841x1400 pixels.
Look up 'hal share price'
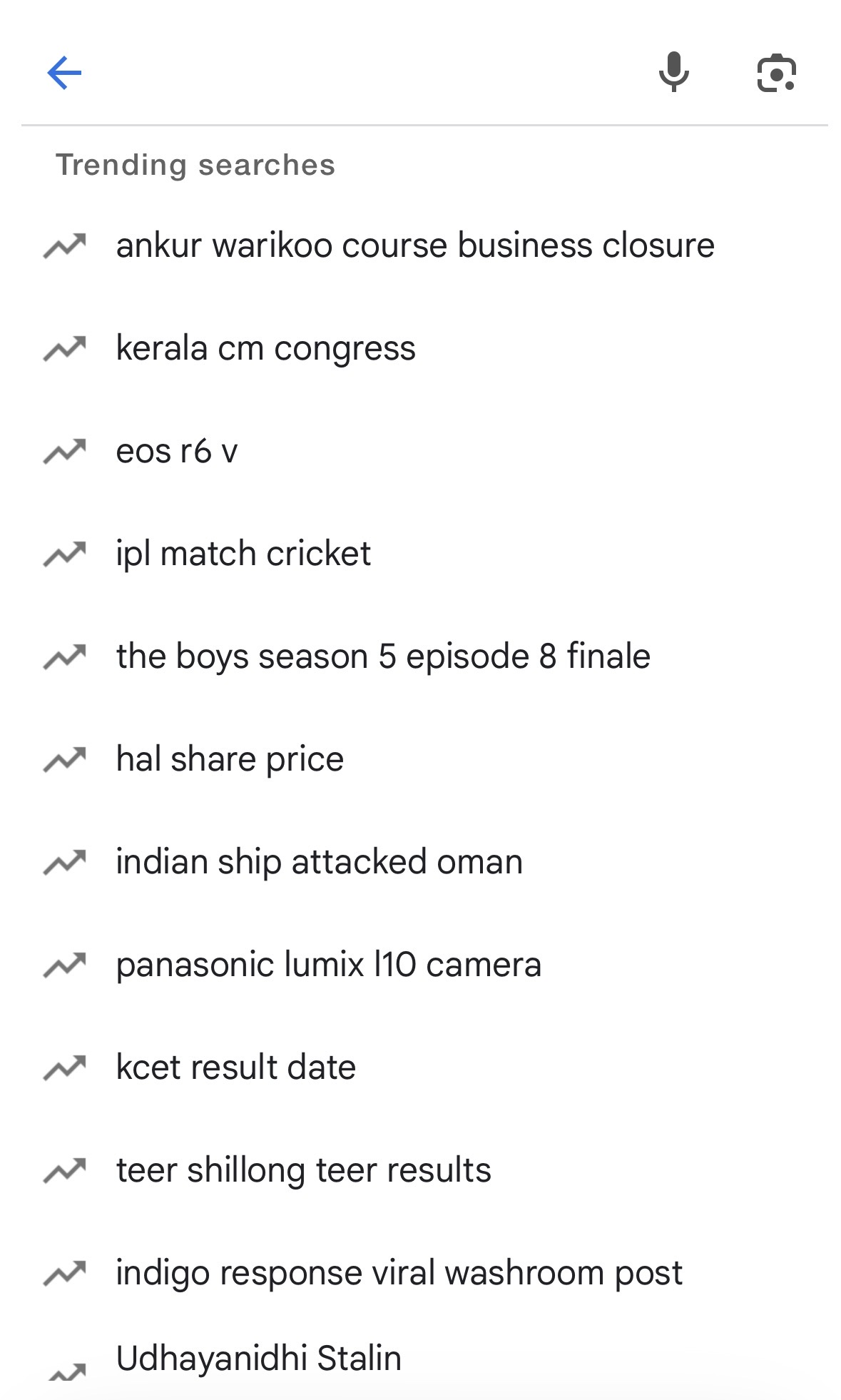coord(420,759)
